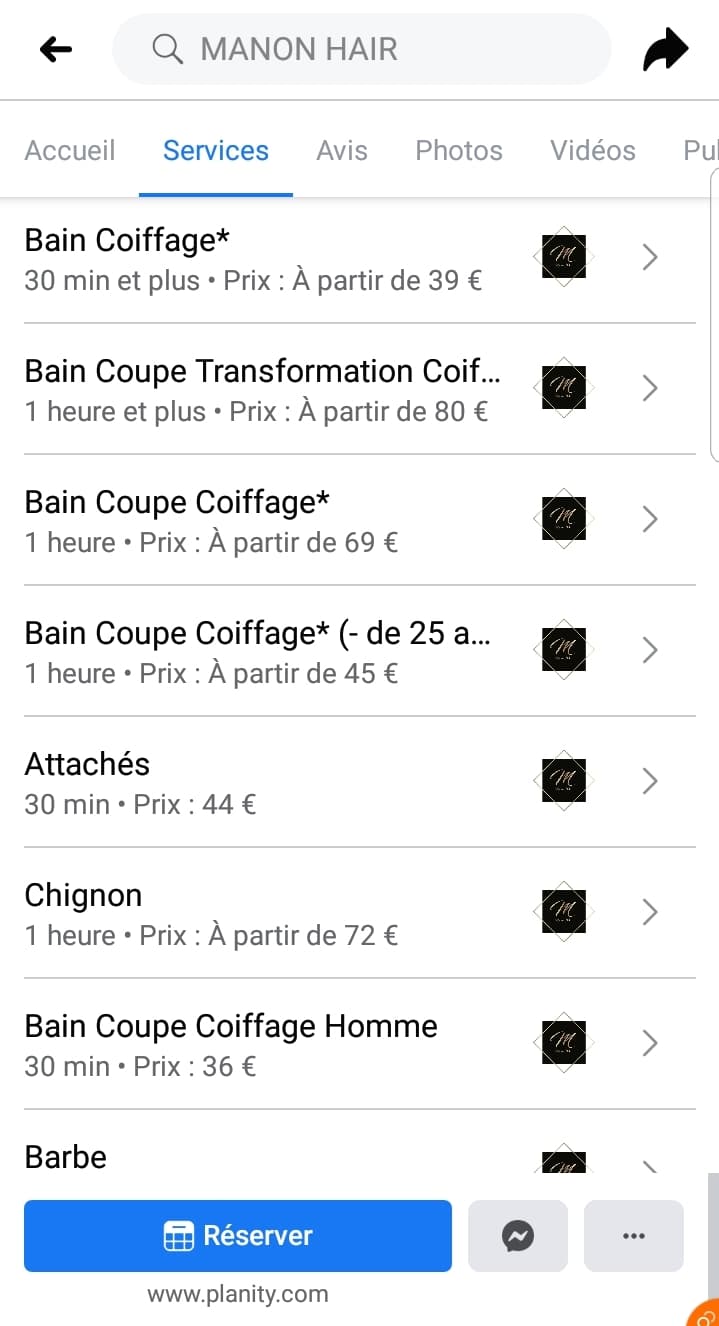Open Bain Coupe Transformation service

[x=359, y=389]
